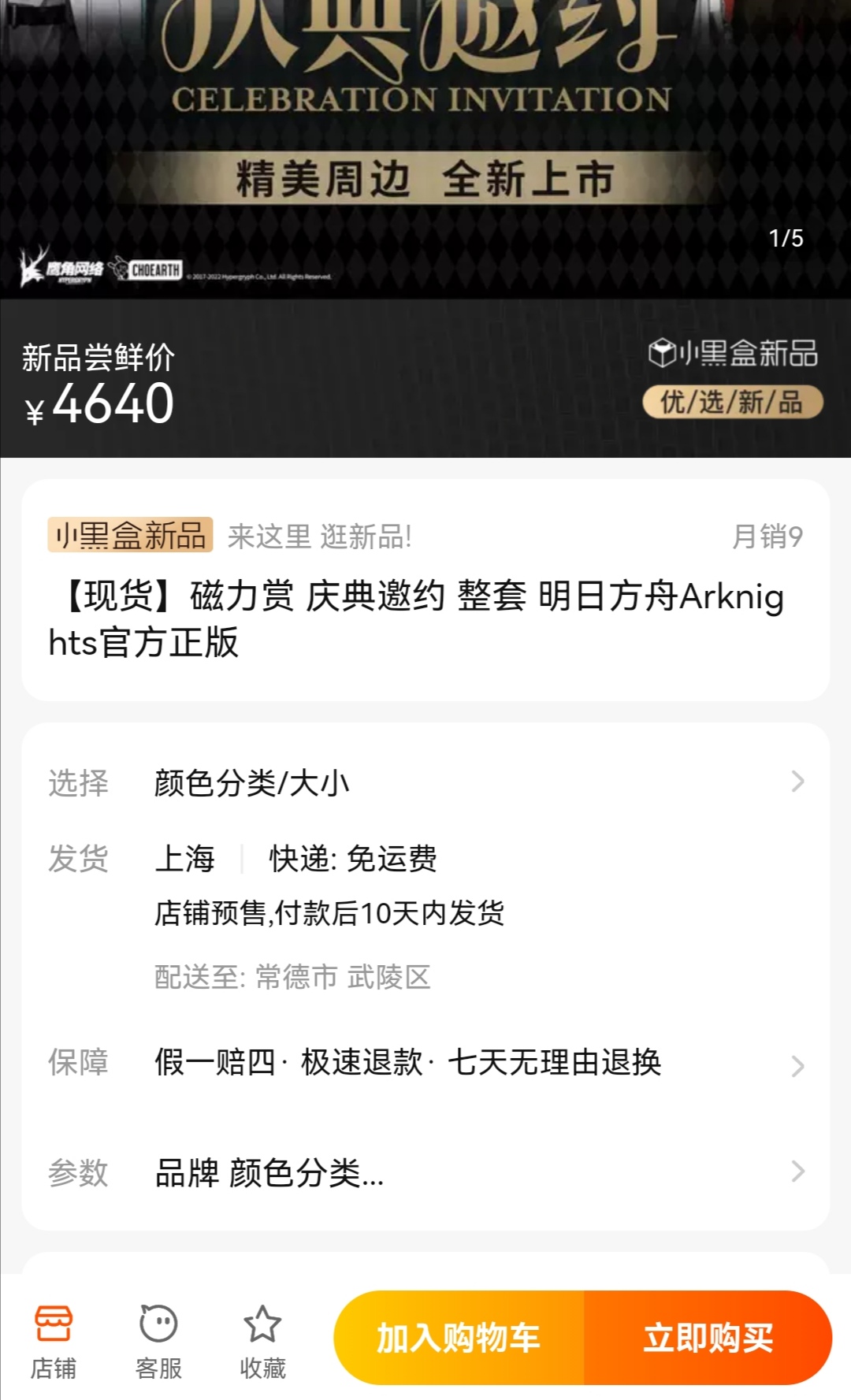Tap 立即购买 to buy now
This screenshot has width=851, height=1400.
click(708, 1338)
